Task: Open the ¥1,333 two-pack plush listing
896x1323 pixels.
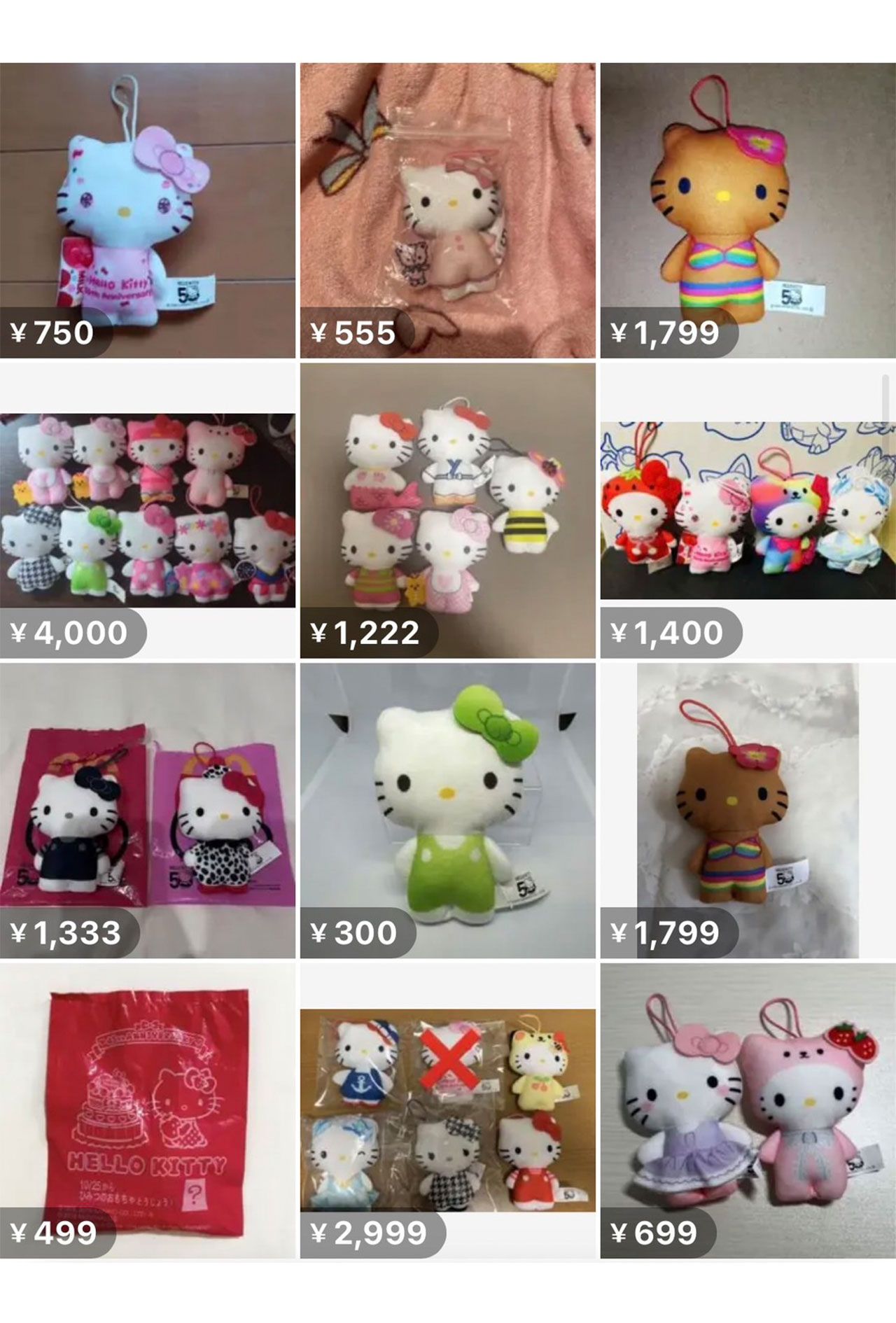Action: click(x=147, y=810)
